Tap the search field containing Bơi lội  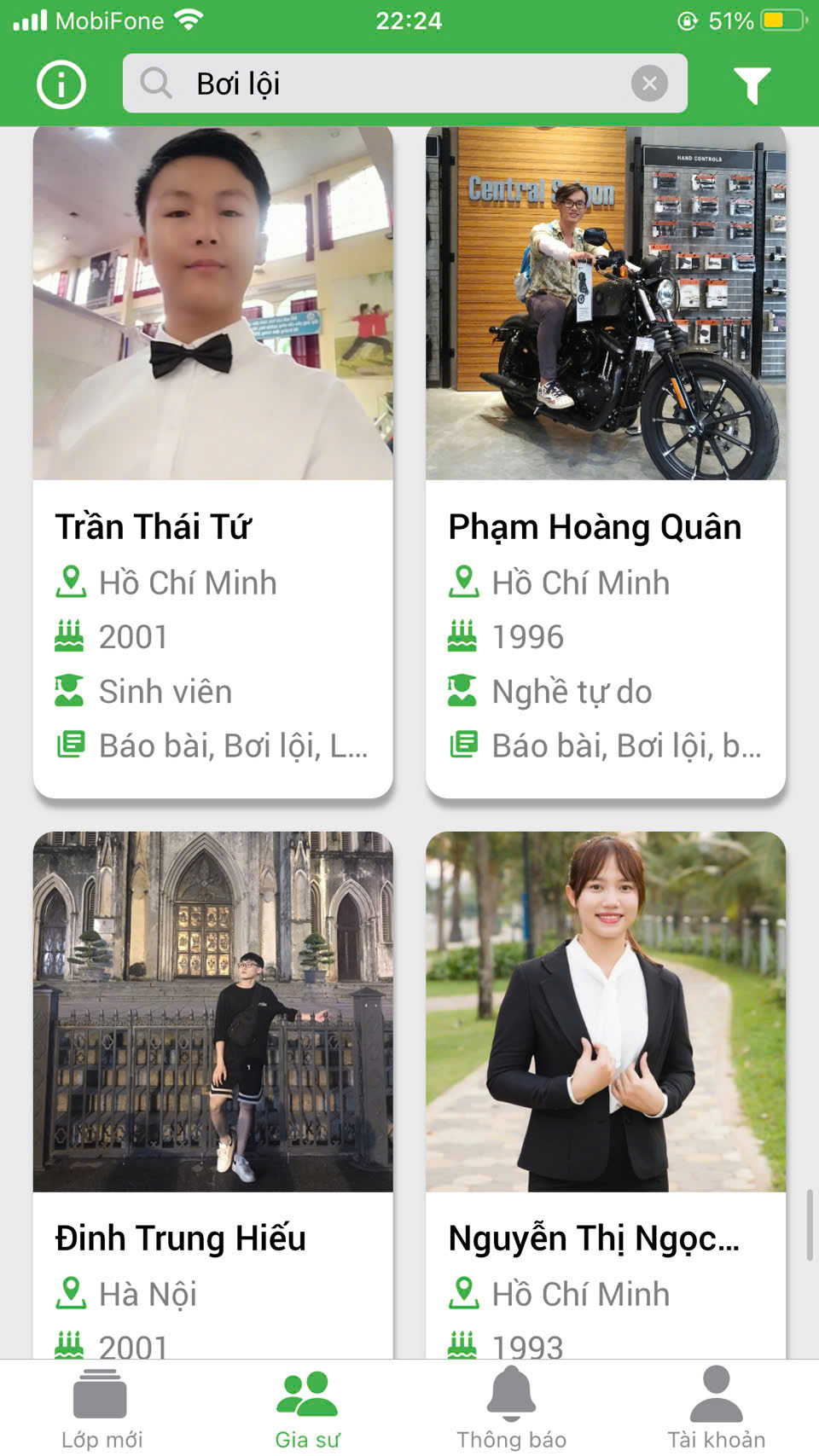(x=384, y=84)
